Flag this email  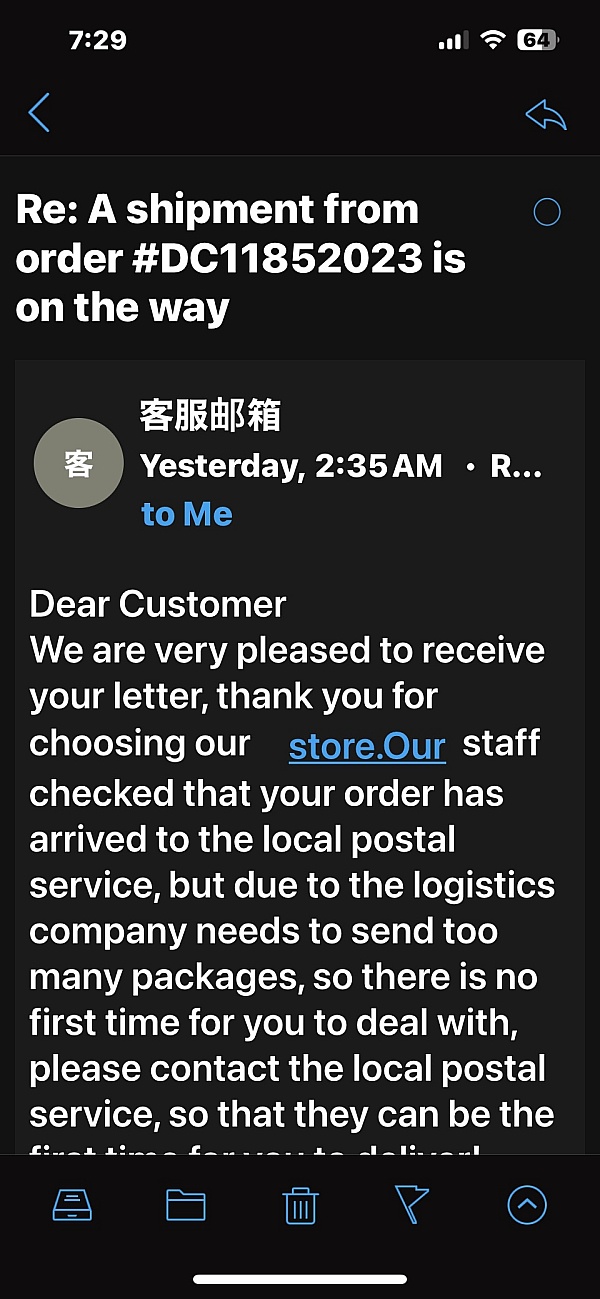pos(411,1205)
